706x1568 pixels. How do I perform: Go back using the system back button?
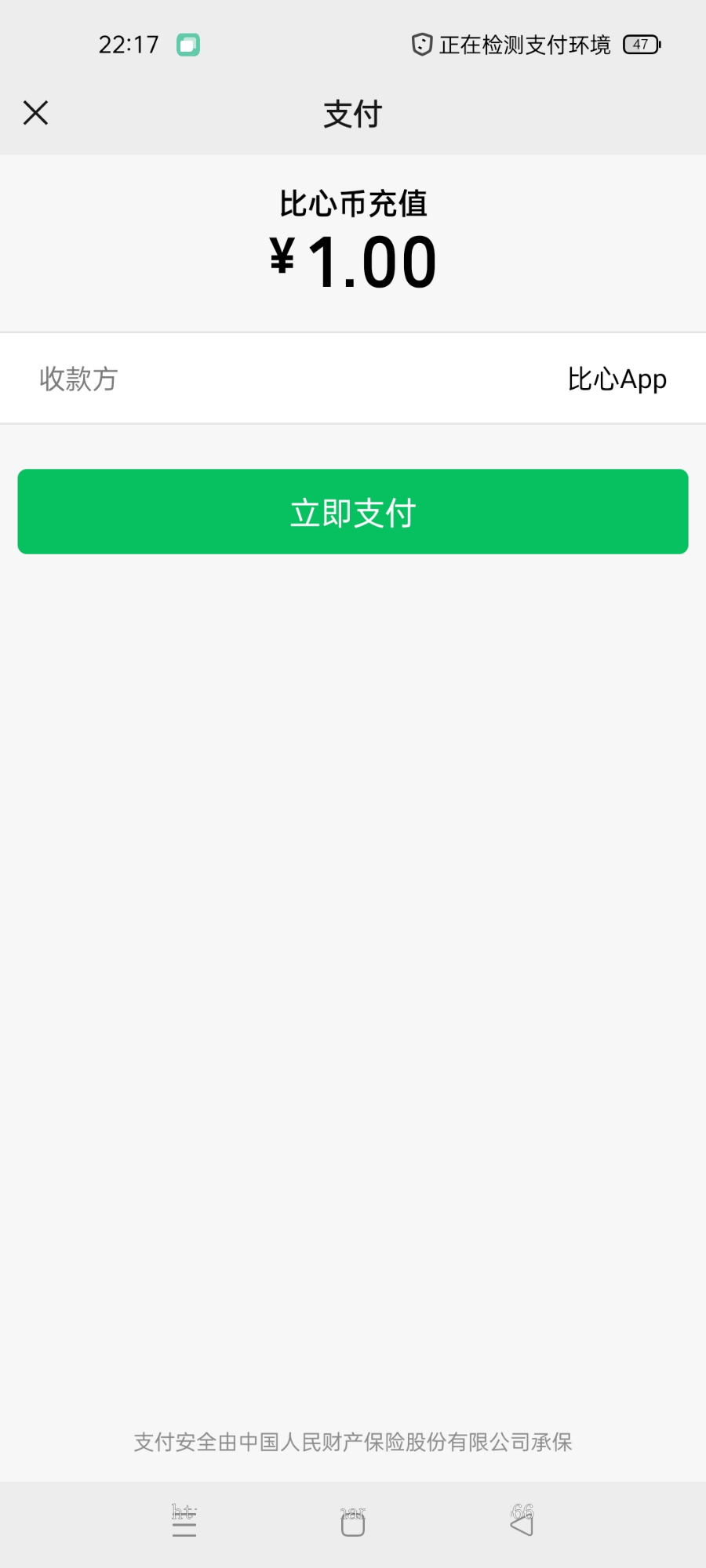tap(522, 1523)
